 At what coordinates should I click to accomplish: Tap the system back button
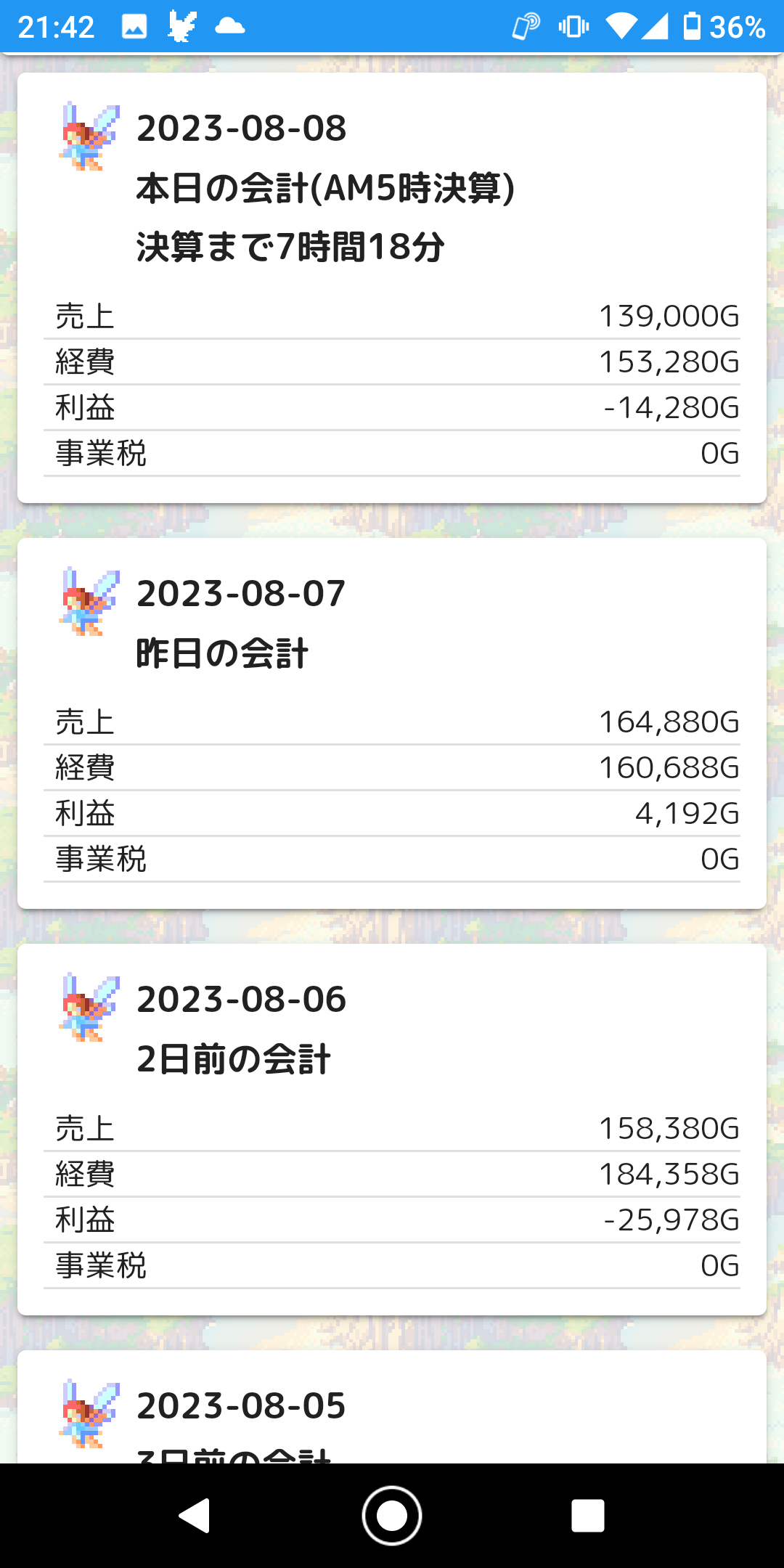coord(195,1516)
